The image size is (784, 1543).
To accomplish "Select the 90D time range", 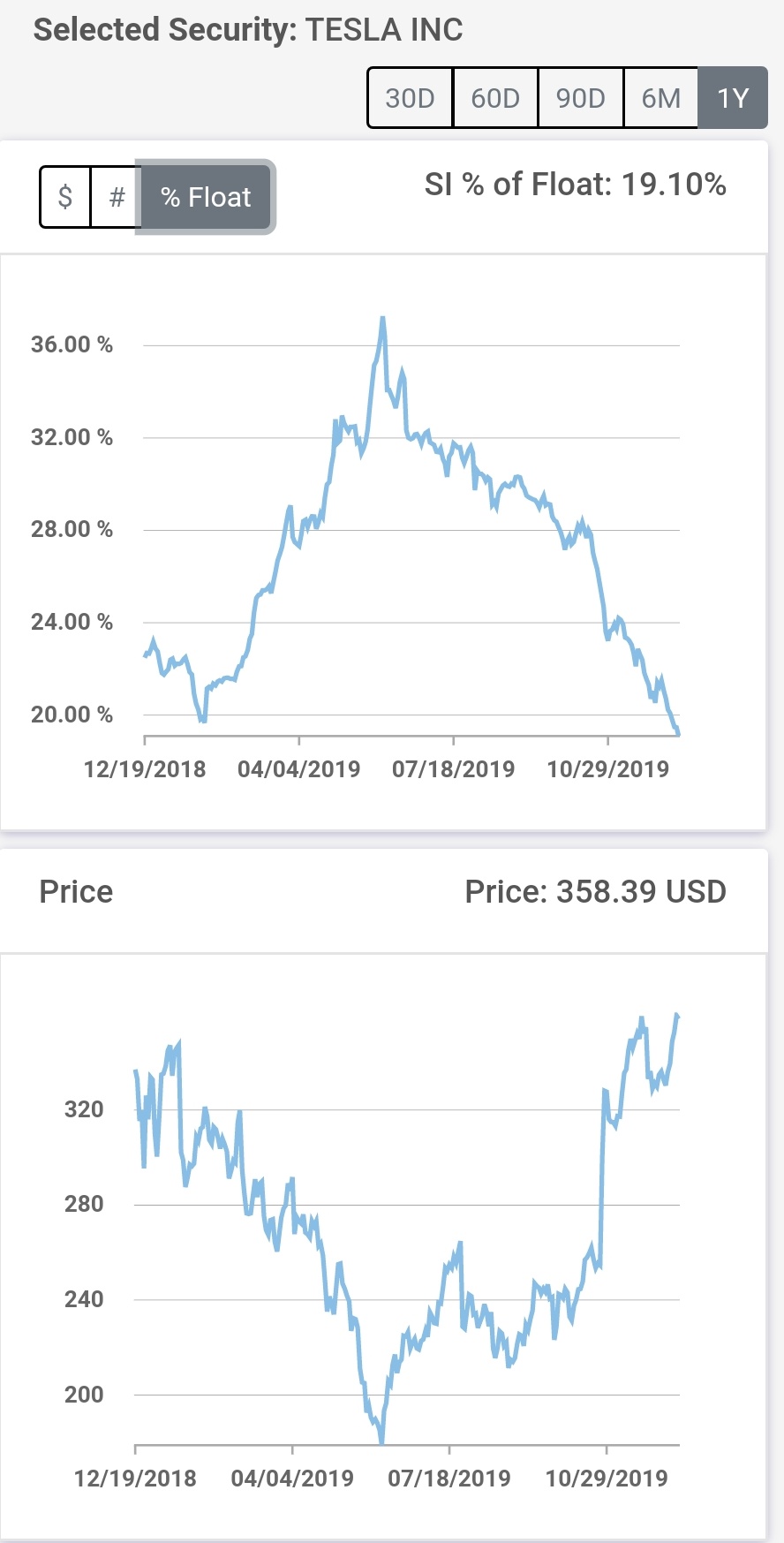I will coord(578,98).
